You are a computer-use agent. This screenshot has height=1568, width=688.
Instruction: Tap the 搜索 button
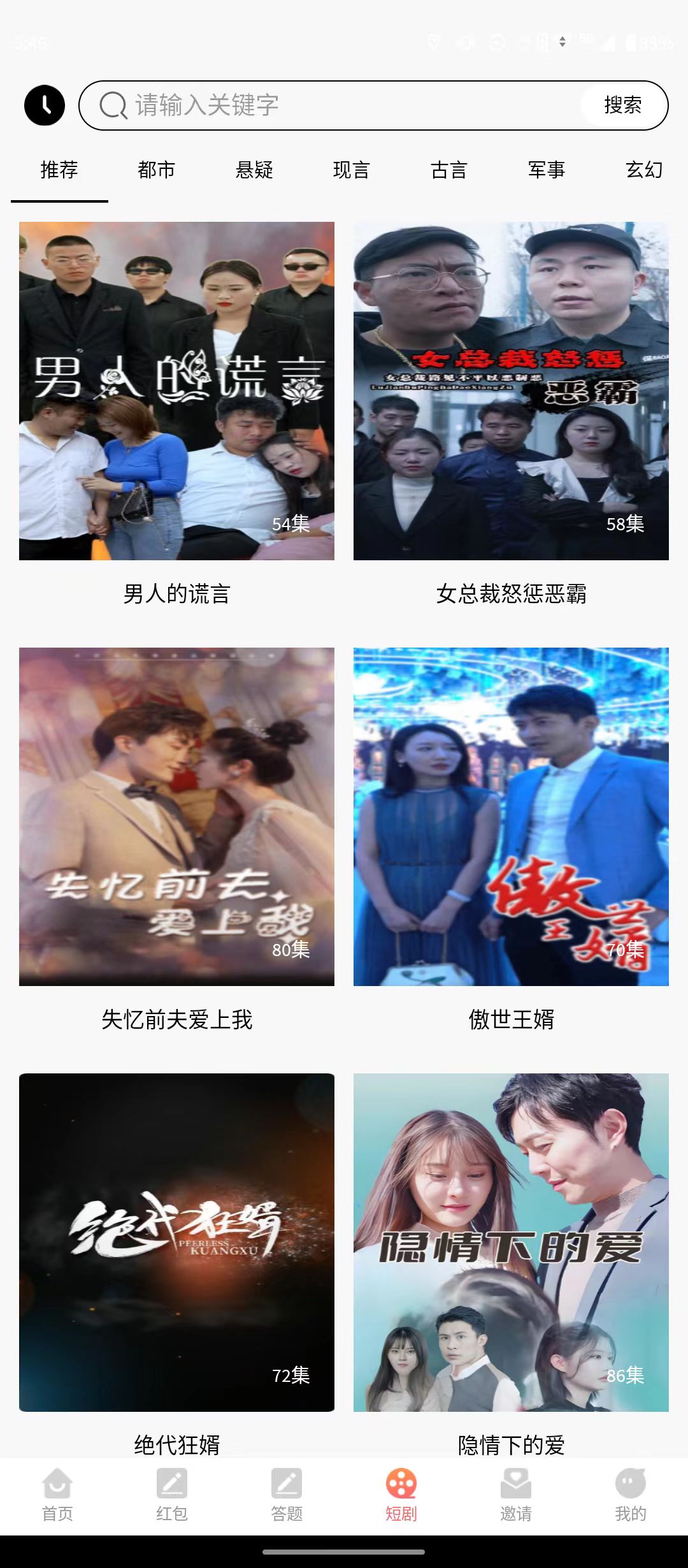pos(622,105)
